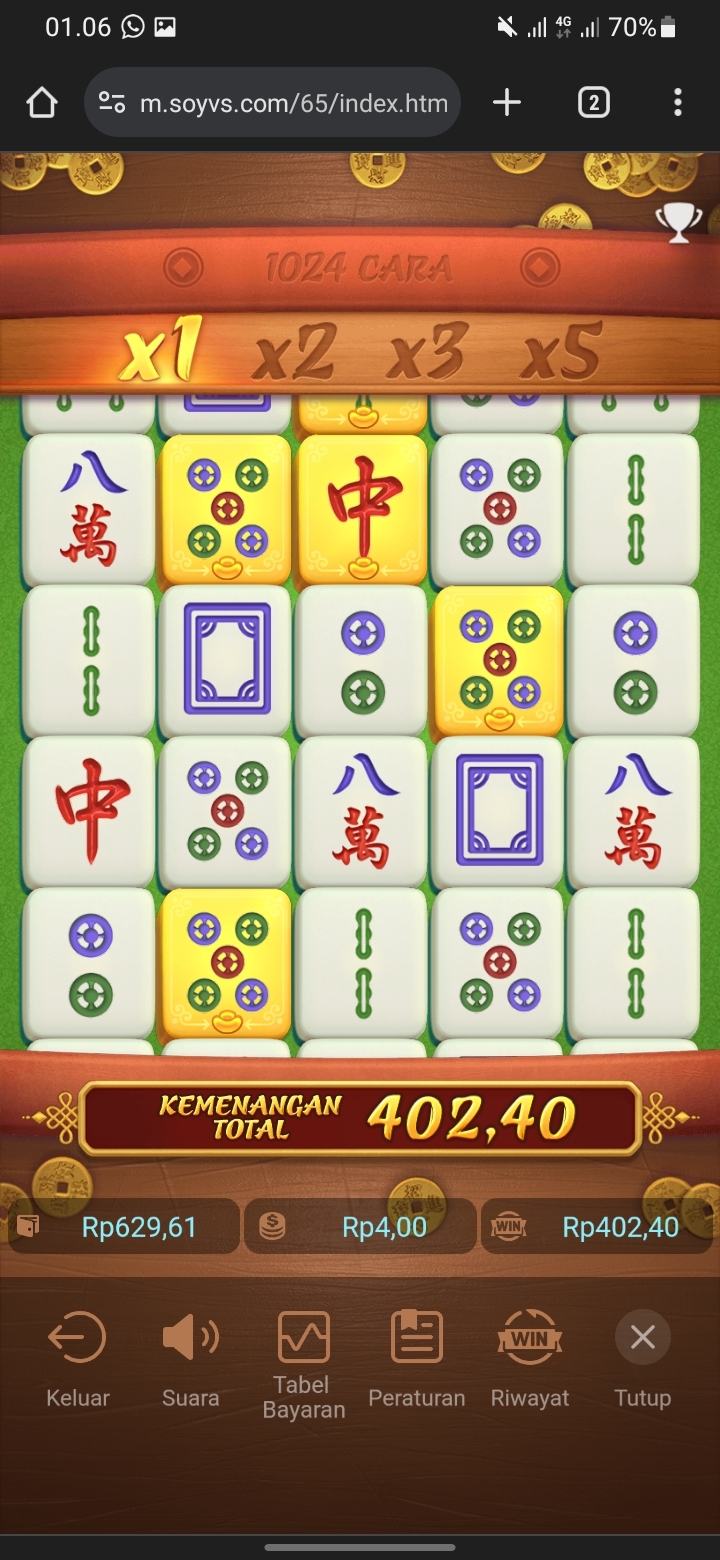Screen dimensions: 720x1560
Task: Open Tabel Bayaran paytable
Action: pyautogui.click(x=304, y=1362)
